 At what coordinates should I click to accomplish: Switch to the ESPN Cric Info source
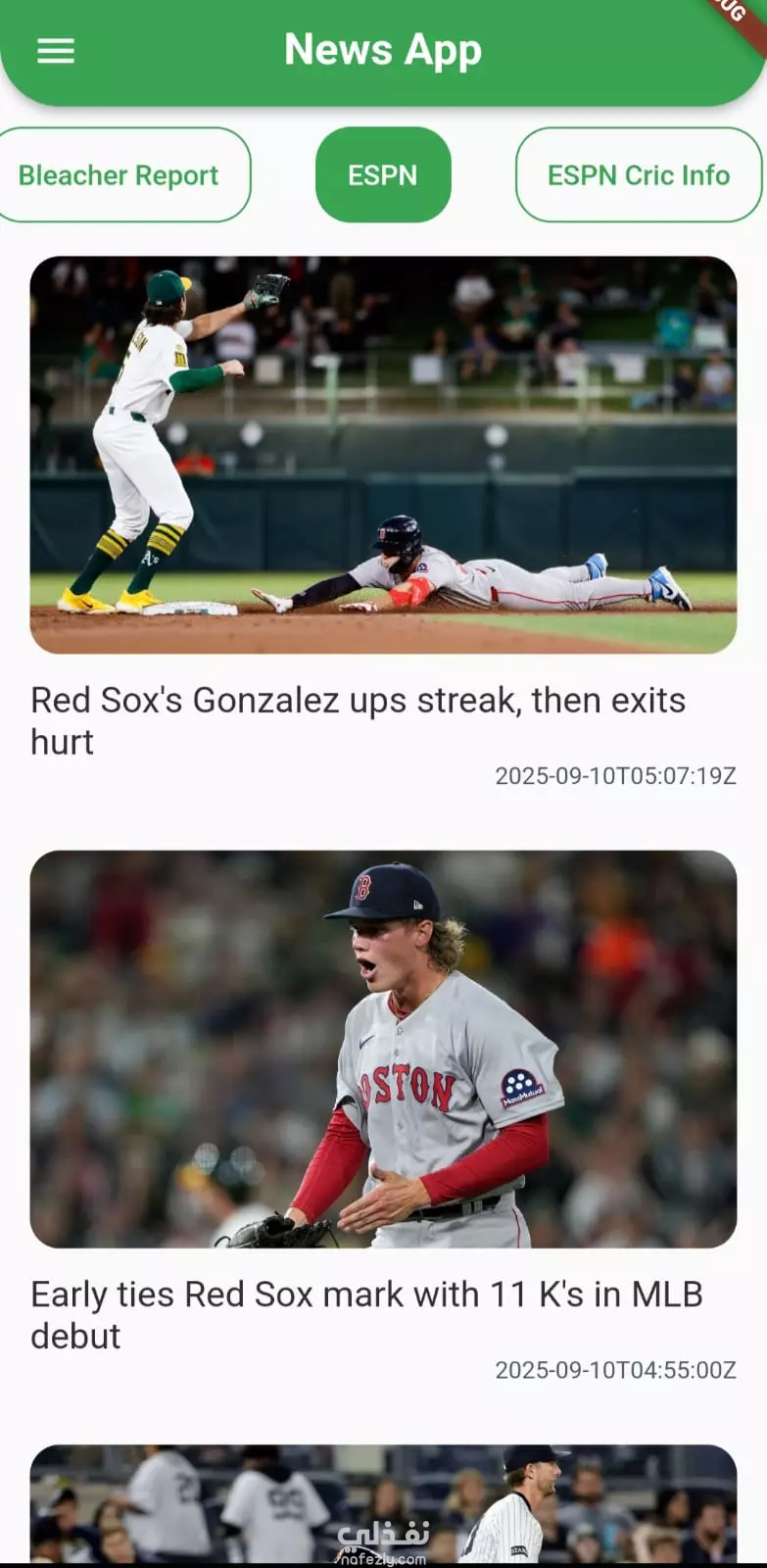tap(639, 174)
